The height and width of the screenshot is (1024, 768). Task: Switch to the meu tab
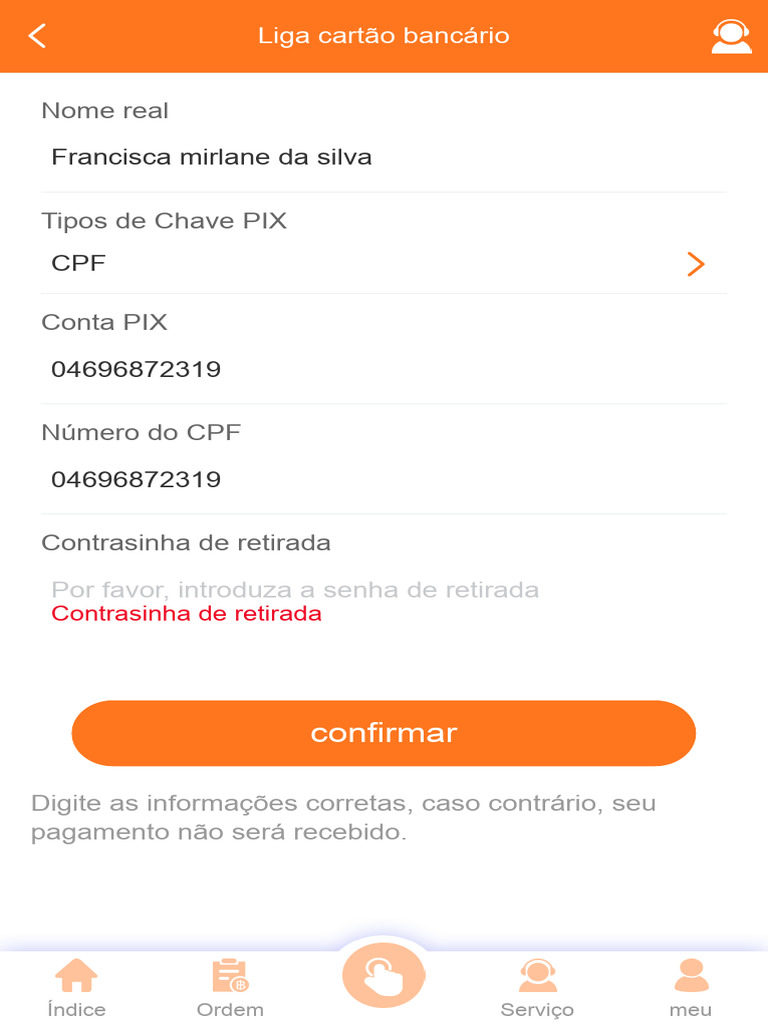(x=691, y=987)
